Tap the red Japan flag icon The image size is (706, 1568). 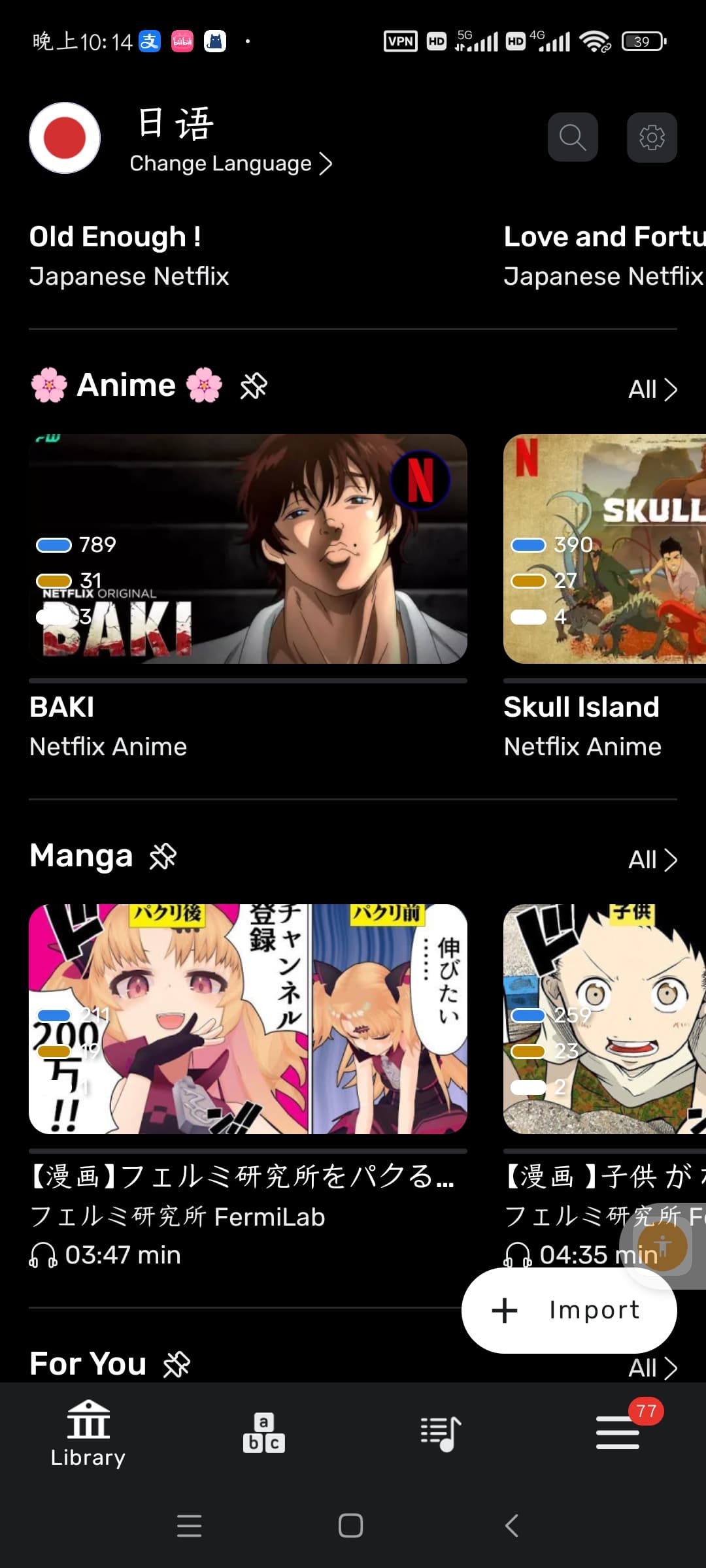pyautogui.click(x=65, y=138)
